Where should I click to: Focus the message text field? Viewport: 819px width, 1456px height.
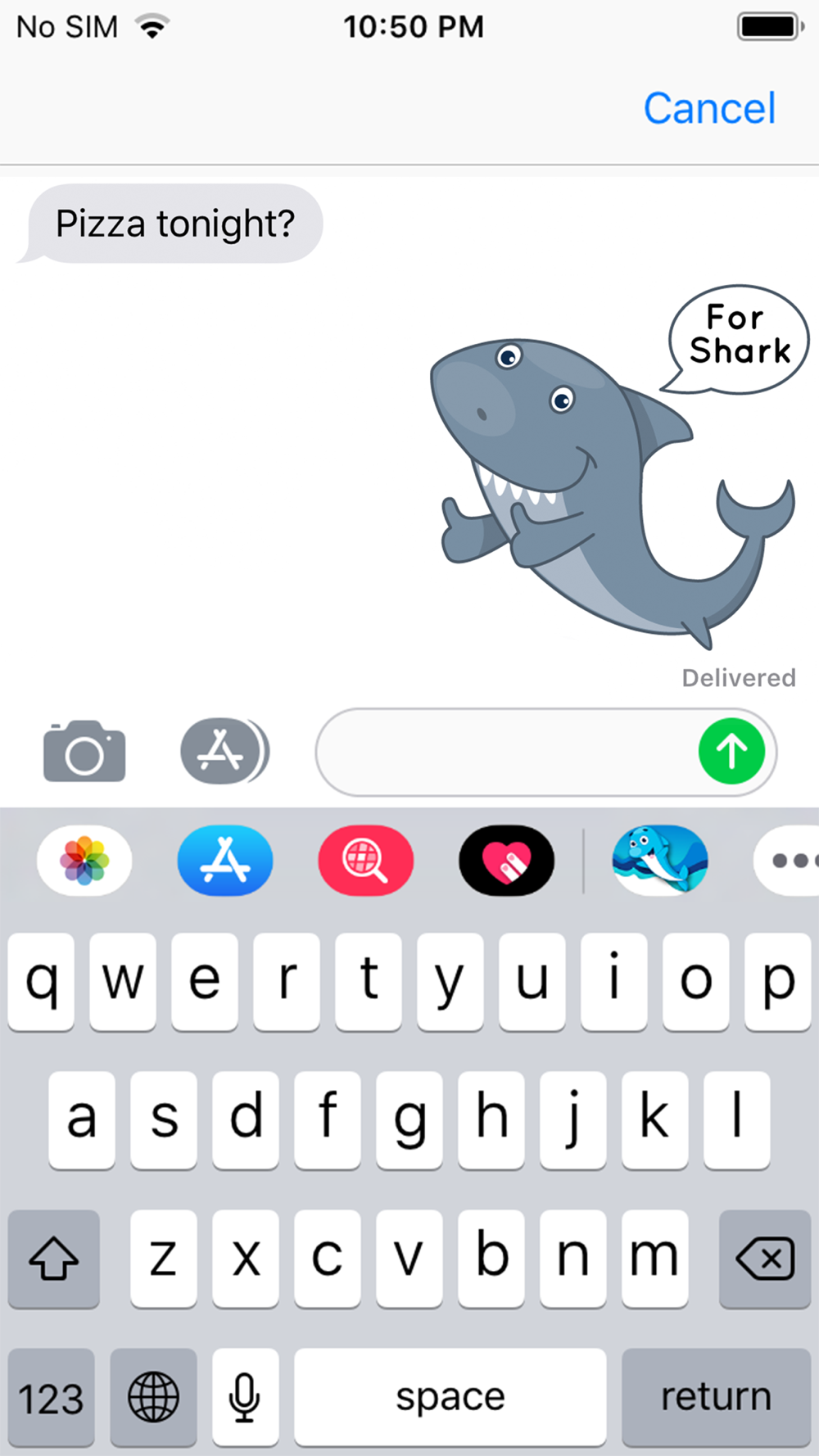click(x=506, y=752)
